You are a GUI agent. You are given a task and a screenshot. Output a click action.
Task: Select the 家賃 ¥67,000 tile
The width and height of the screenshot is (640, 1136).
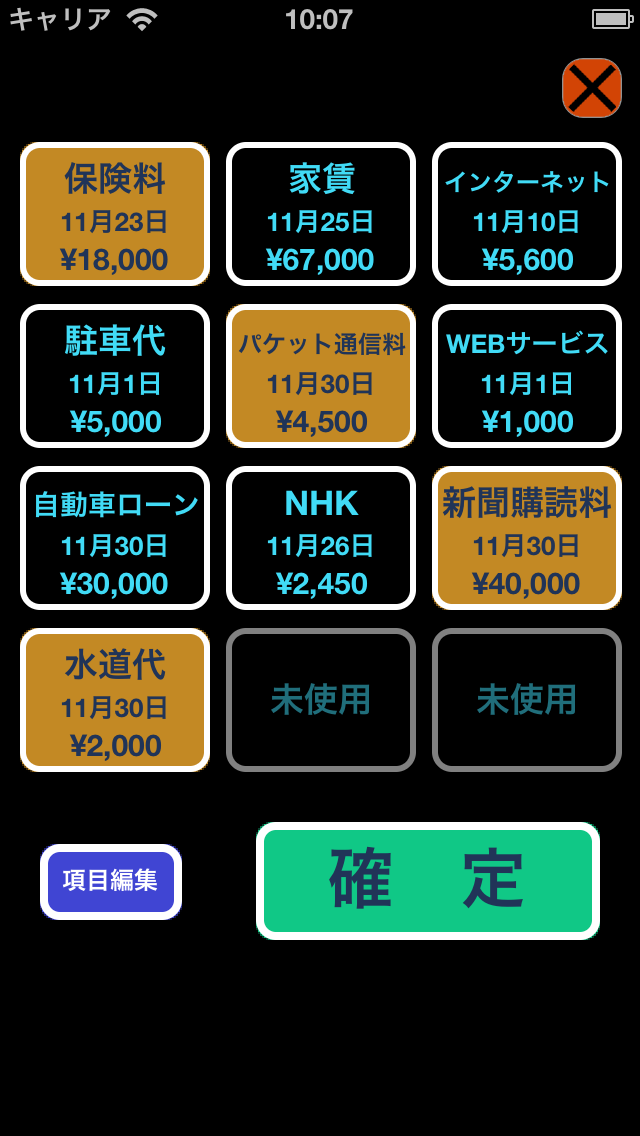point(321,214)
